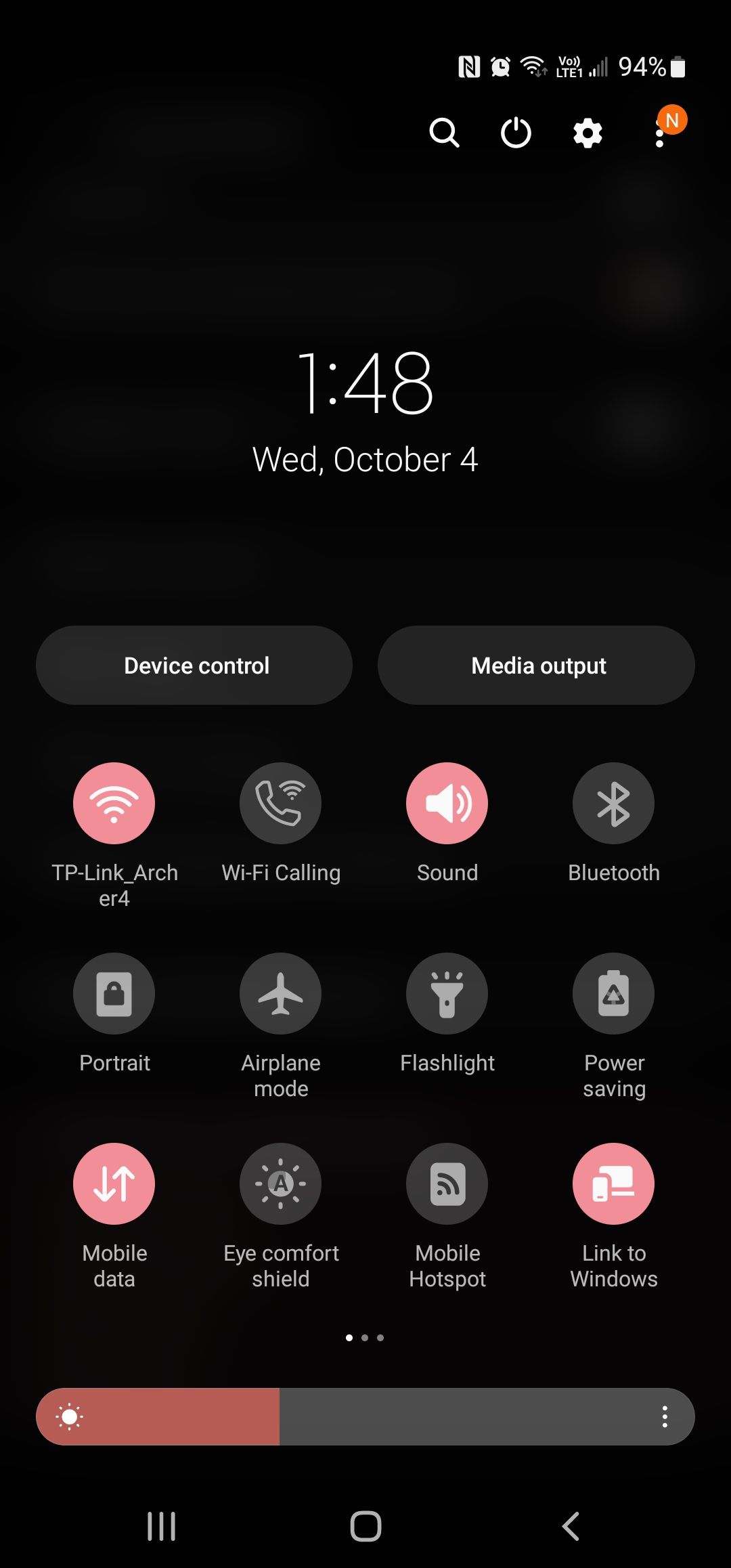Viewport: 731px width, 1568px height.
Task: Disable Link to Windows
Action: coord(613,1183)
